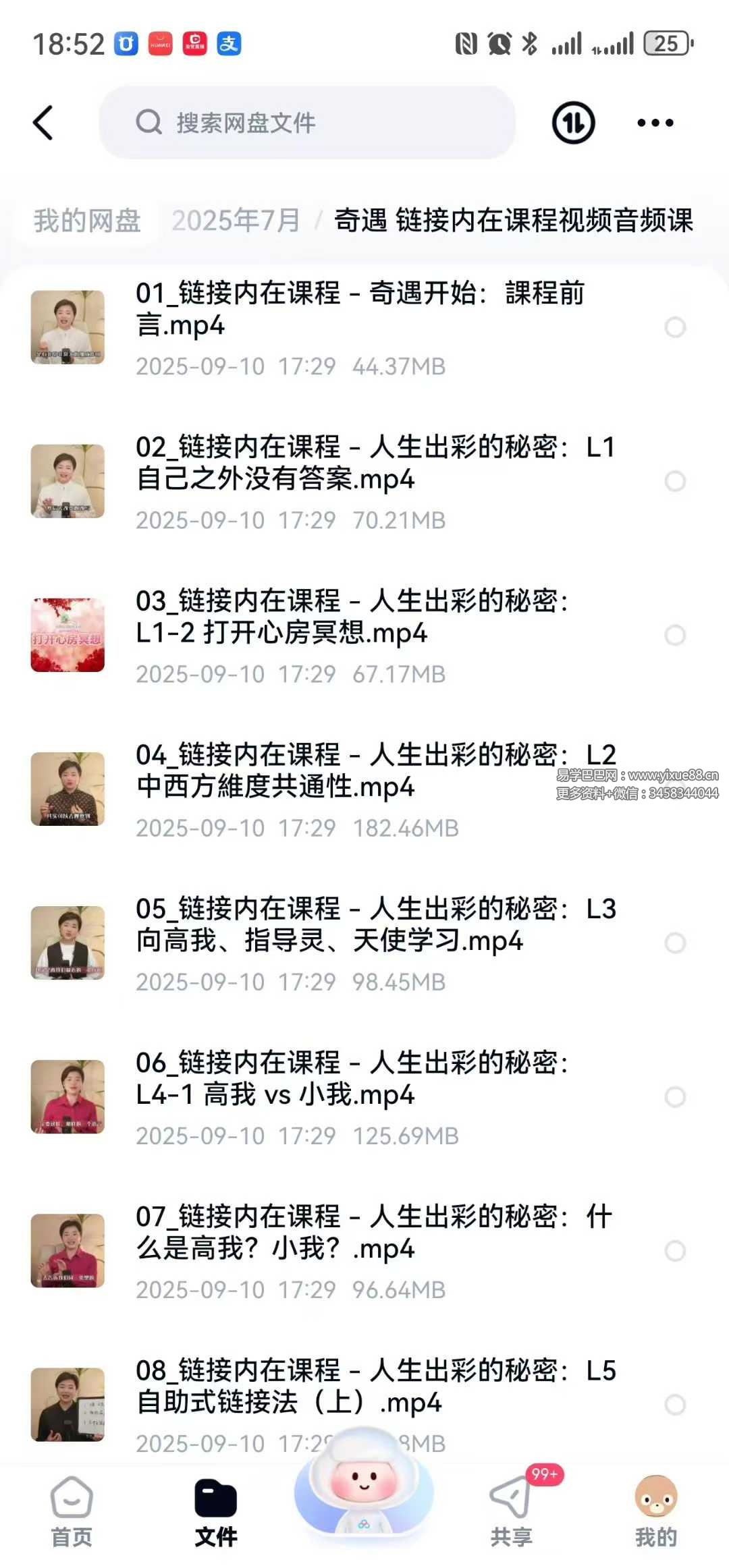Tap the 搜索网盘文件 search box

pyautogui.click(x=307, y=123)
